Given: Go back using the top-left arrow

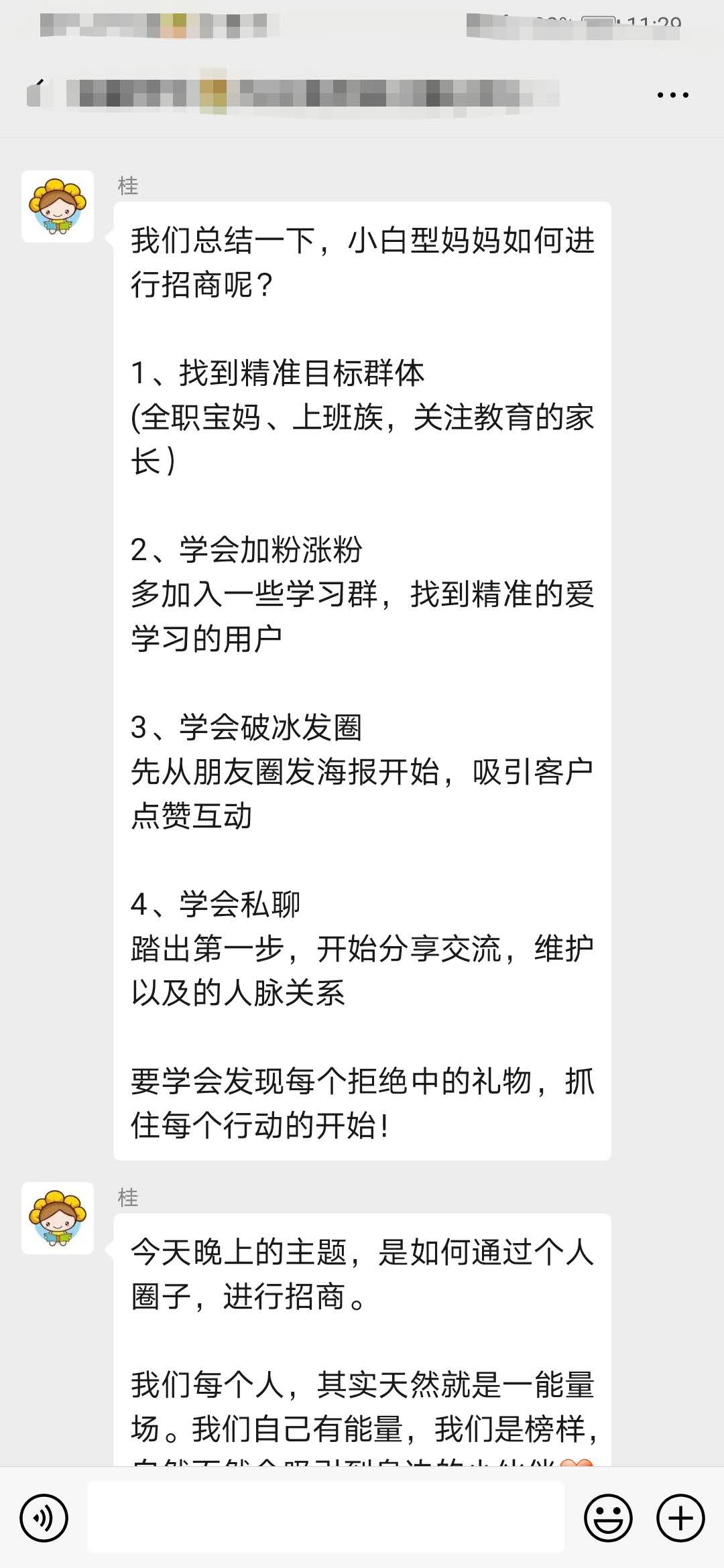Looking at the screenshot, I should pos(38,94).
